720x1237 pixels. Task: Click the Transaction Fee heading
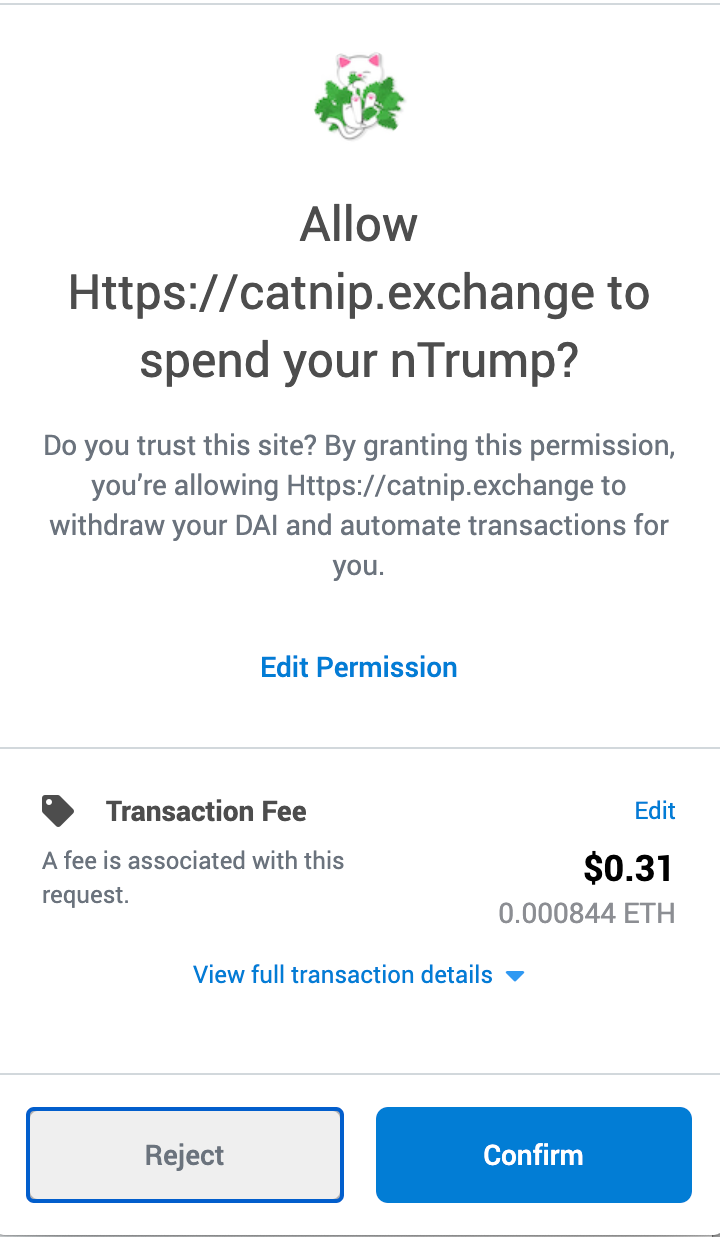tap(206, 810)
